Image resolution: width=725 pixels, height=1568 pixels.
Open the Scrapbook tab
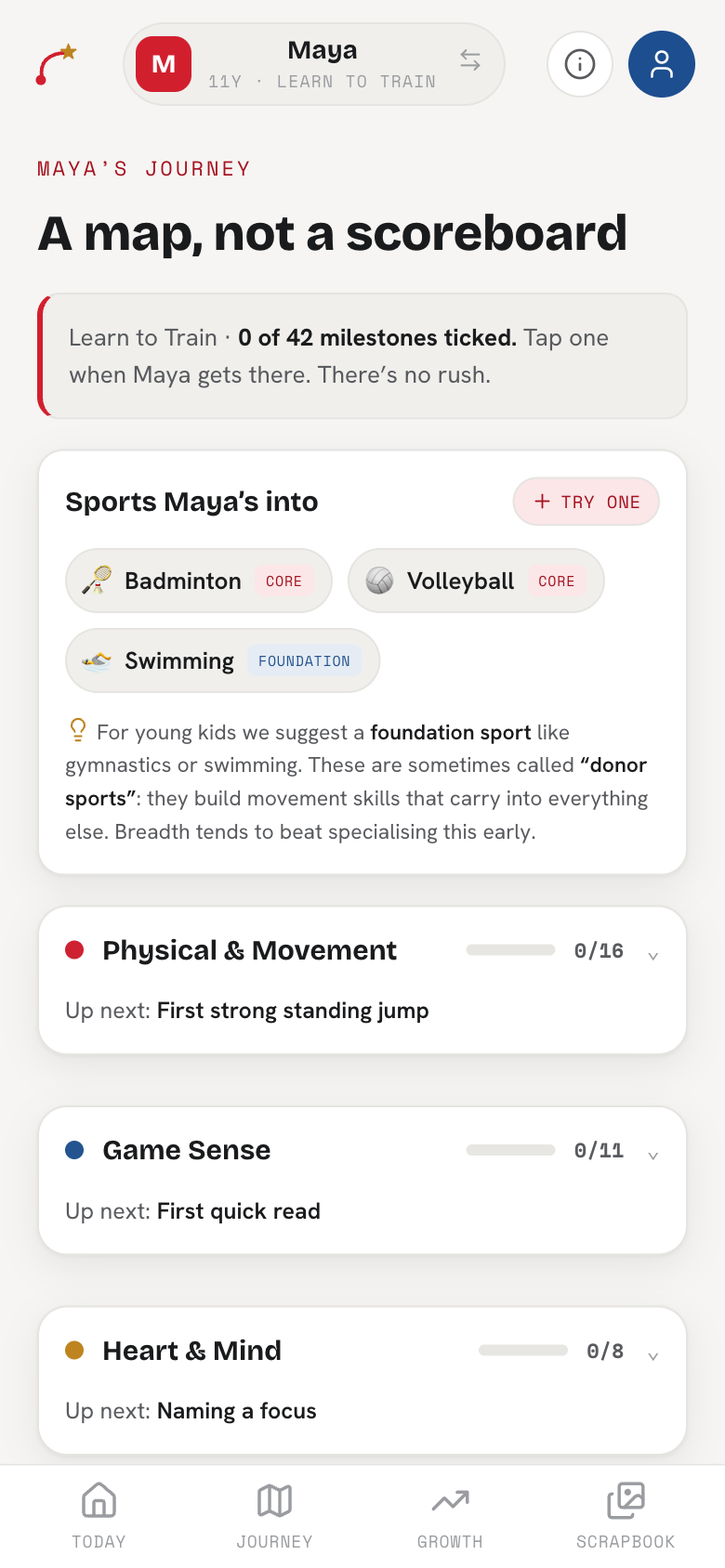[x=626, y=1516]
